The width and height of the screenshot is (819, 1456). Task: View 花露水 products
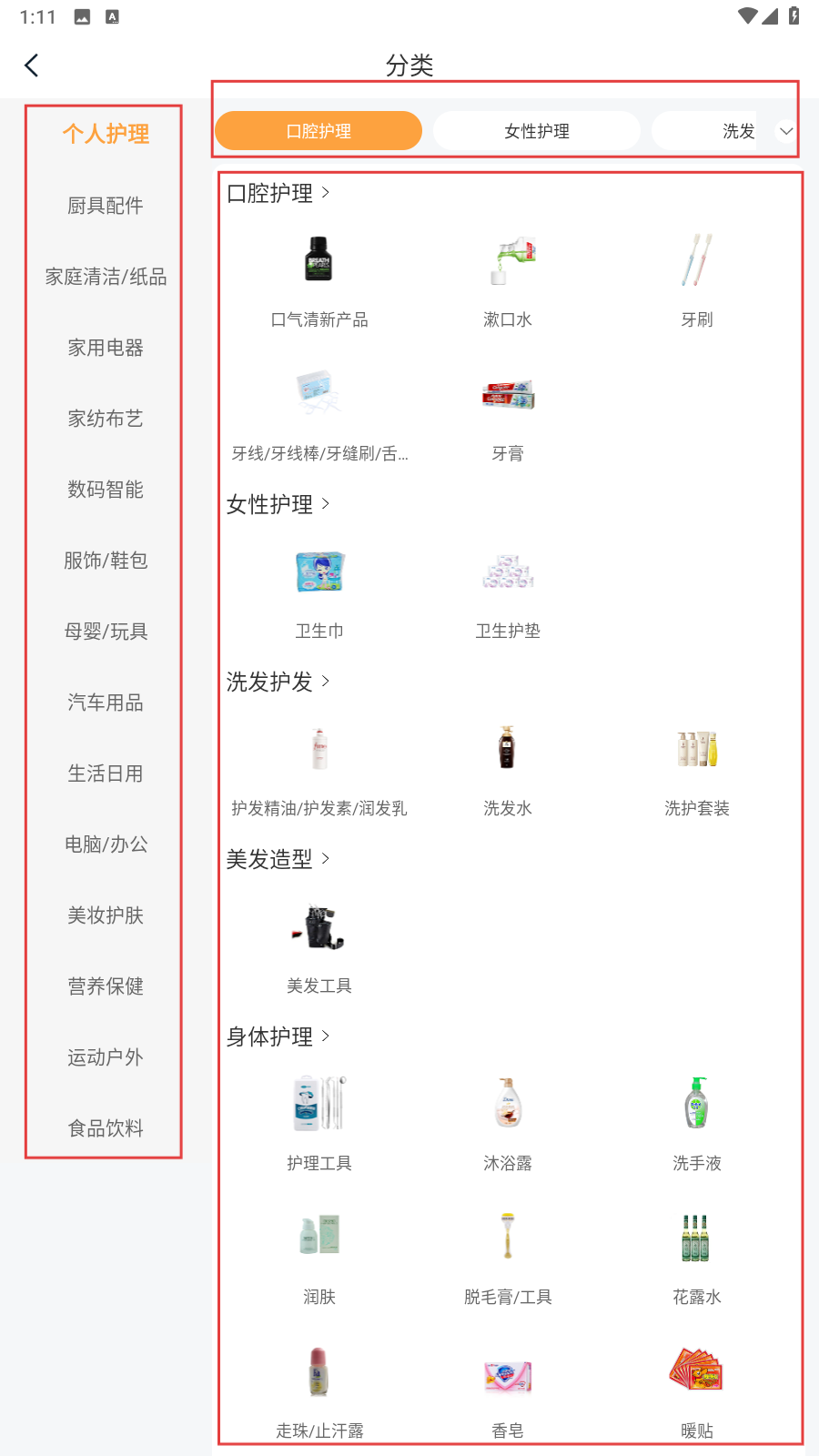[x=697, y=1258]
